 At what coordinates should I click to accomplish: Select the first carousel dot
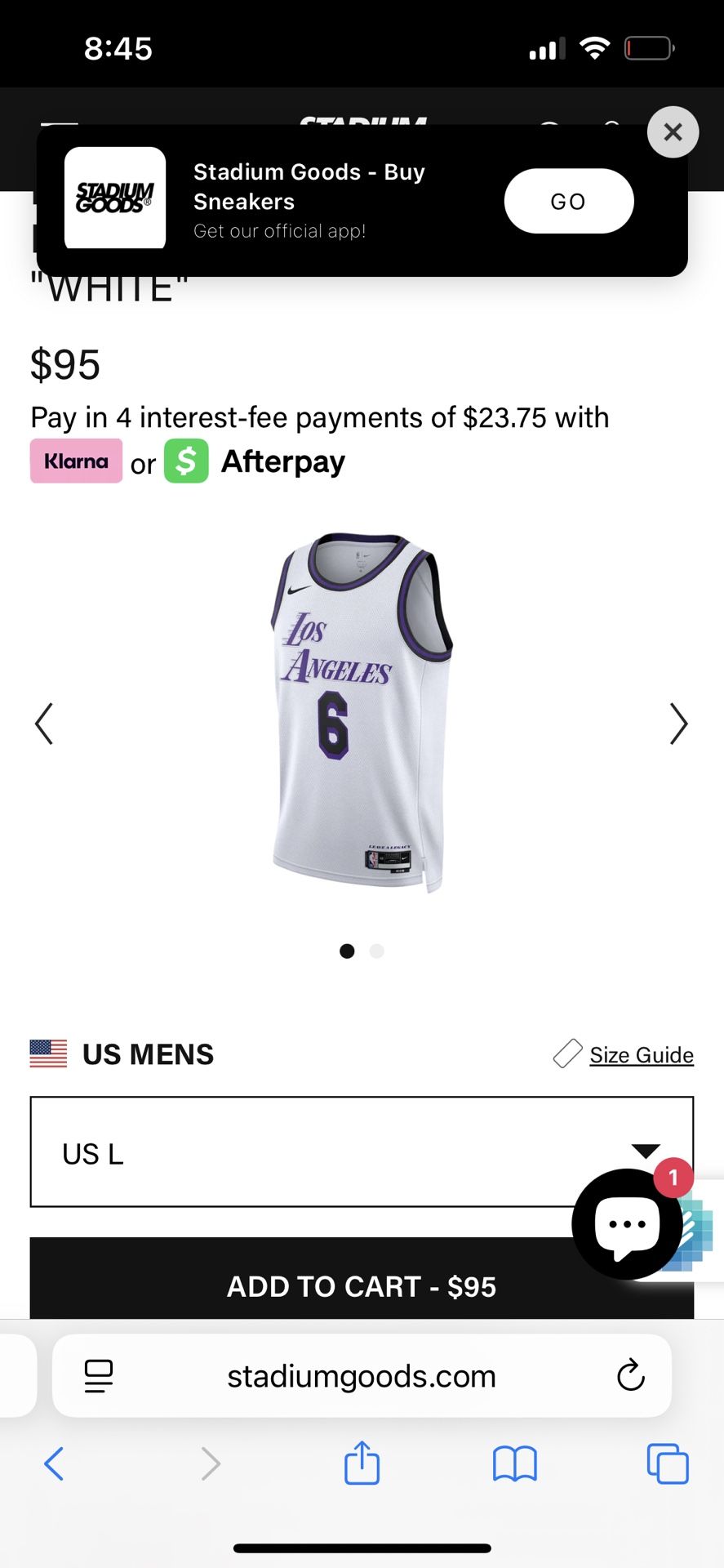click(x=347, y=951)
